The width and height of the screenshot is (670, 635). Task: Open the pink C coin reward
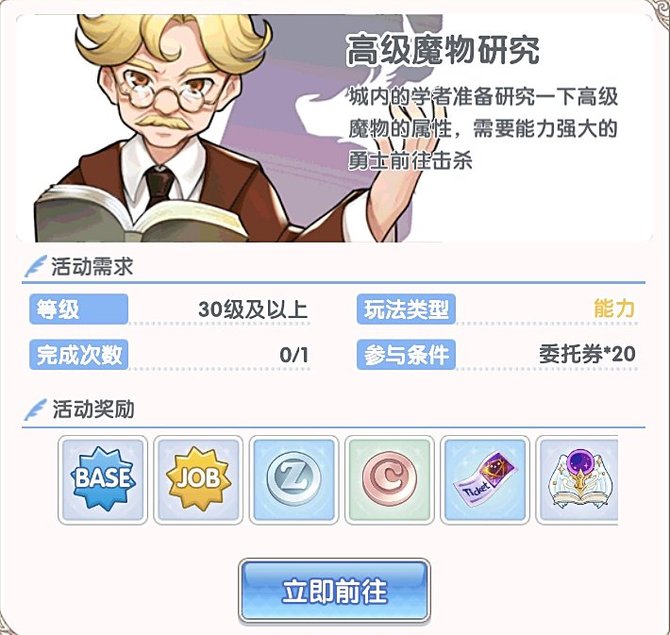(389, 479)
